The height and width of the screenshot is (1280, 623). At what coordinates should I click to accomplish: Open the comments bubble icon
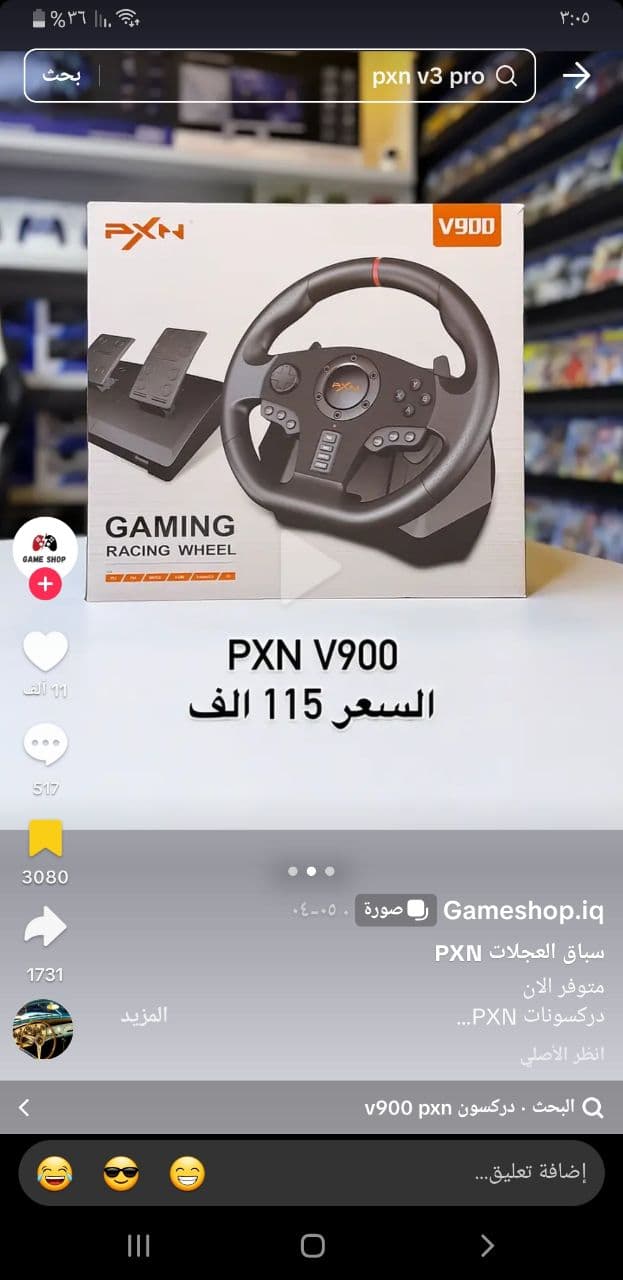(x=45, y=746)
